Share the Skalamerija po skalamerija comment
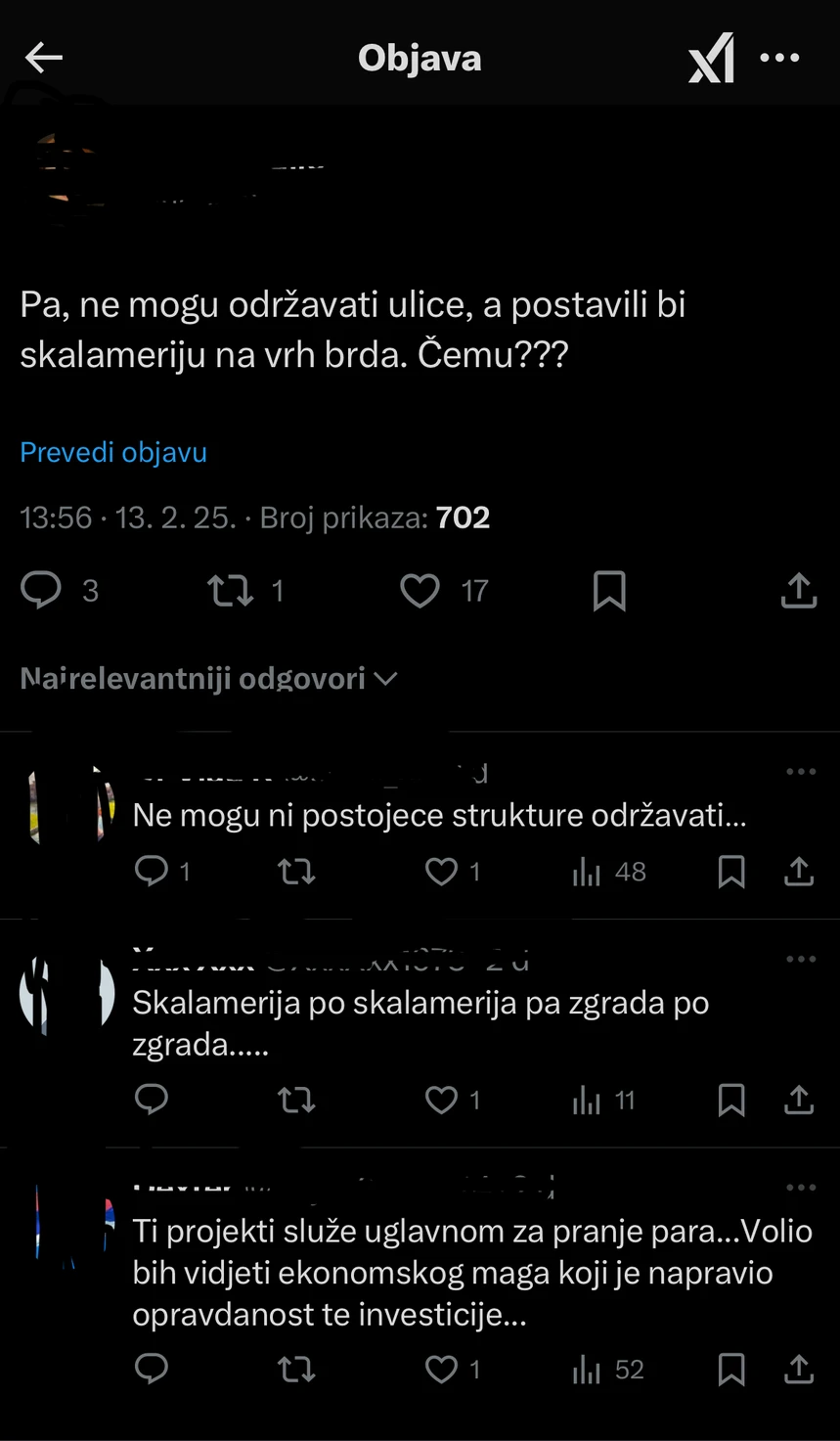Image resolution: width=840 pixels, height=1441 pixels. click(x=798, y=1100)
